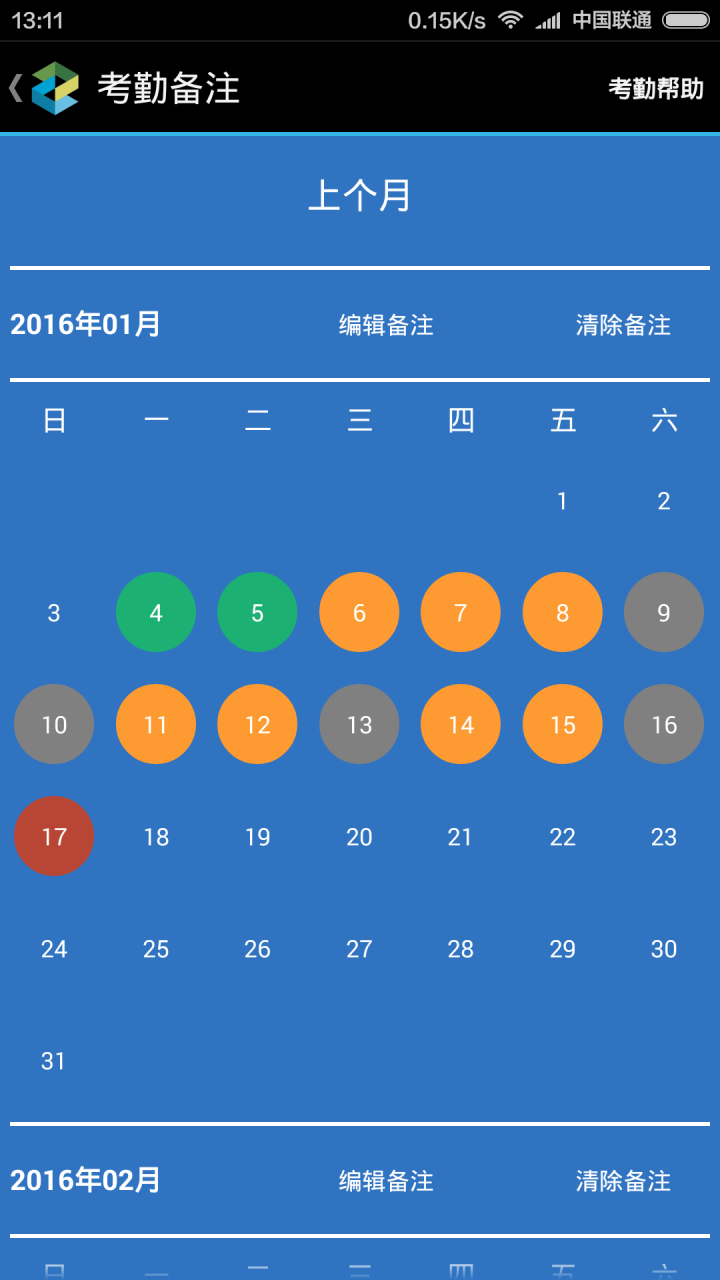Click date 31 in January calendar
The width and height of the screenshot is (720, 1280).
[53, 1061]
